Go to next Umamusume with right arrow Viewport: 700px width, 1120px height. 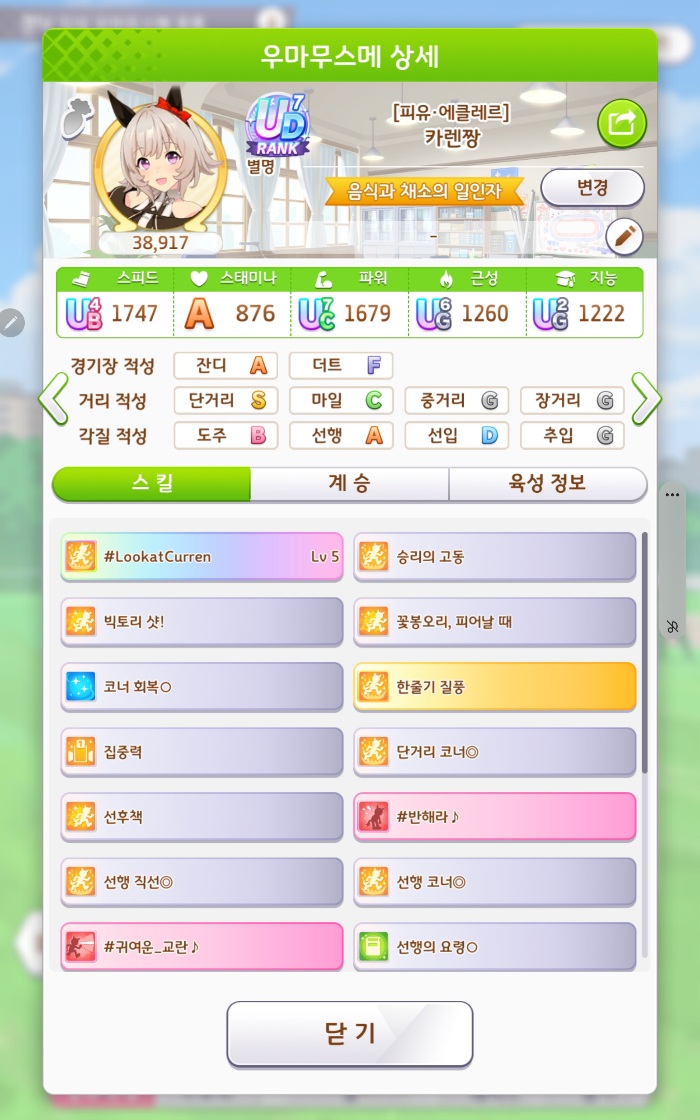[x=646, y=400]
